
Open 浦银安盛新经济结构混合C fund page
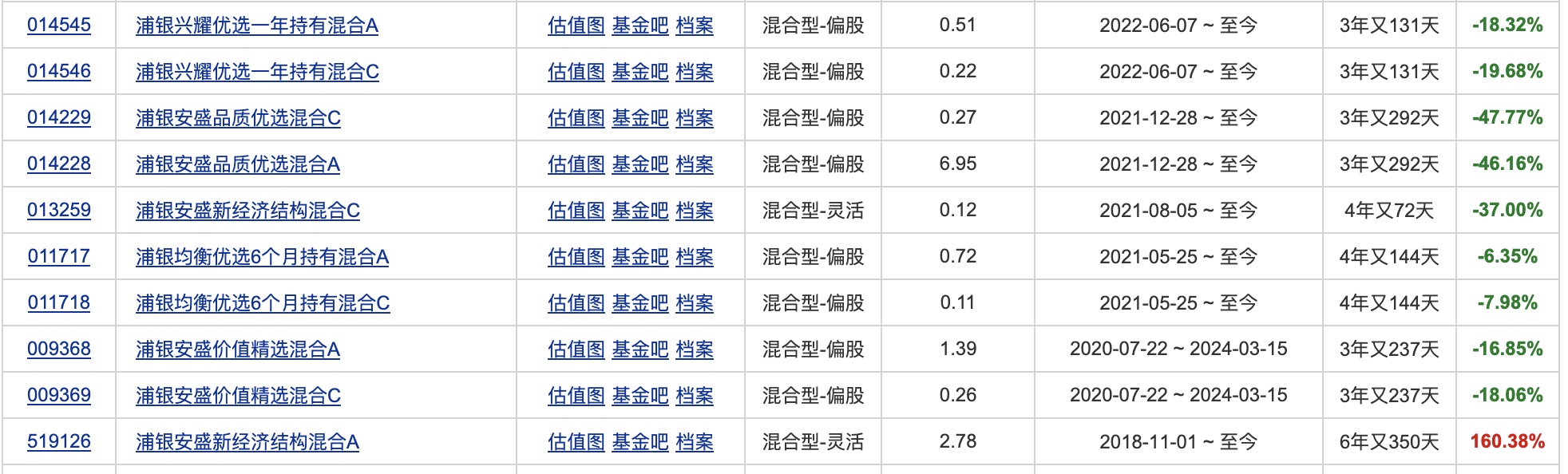point(247,211)
